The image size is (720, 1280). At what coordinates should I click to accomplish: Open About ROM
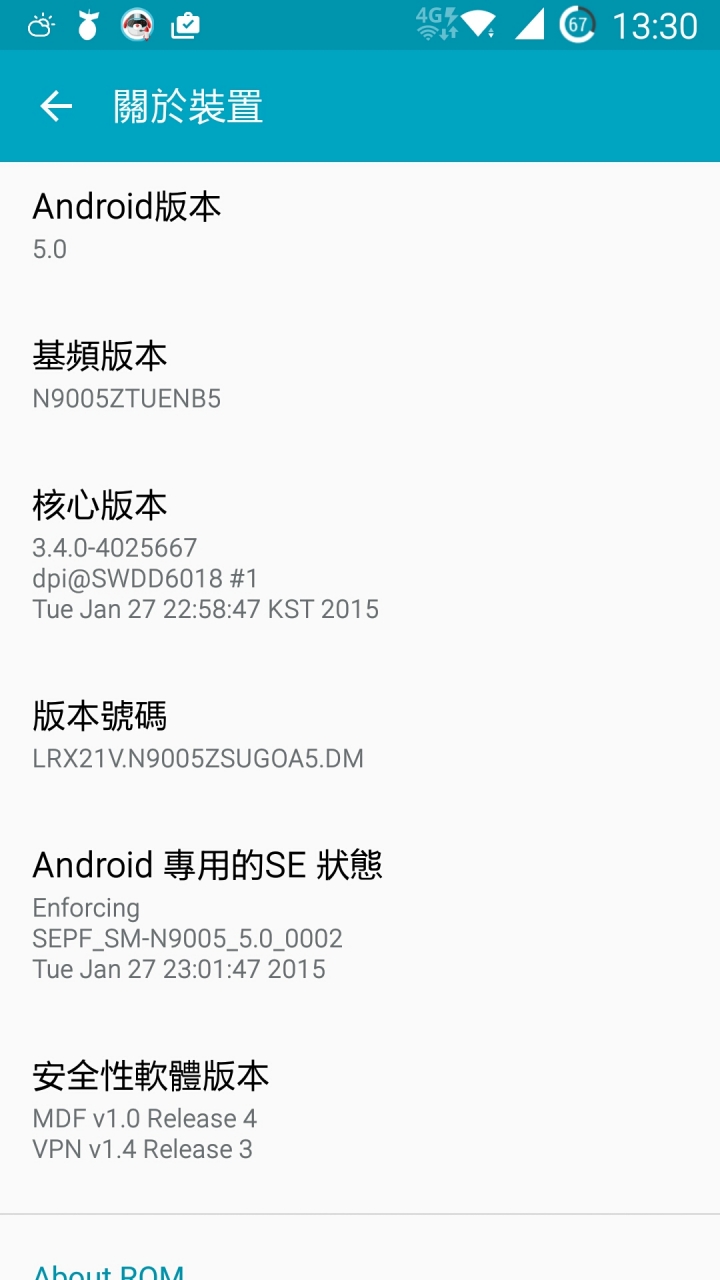[x=108, y=1270]
